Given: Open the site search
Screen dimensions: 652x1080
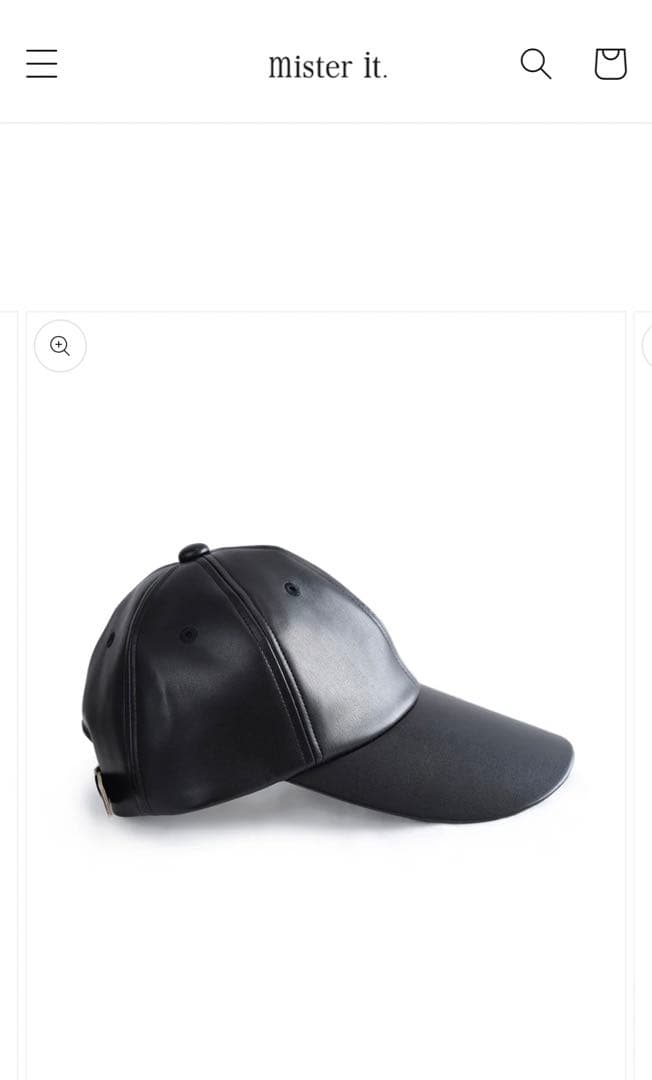Looking at the screenshot, I should [535, 64].
